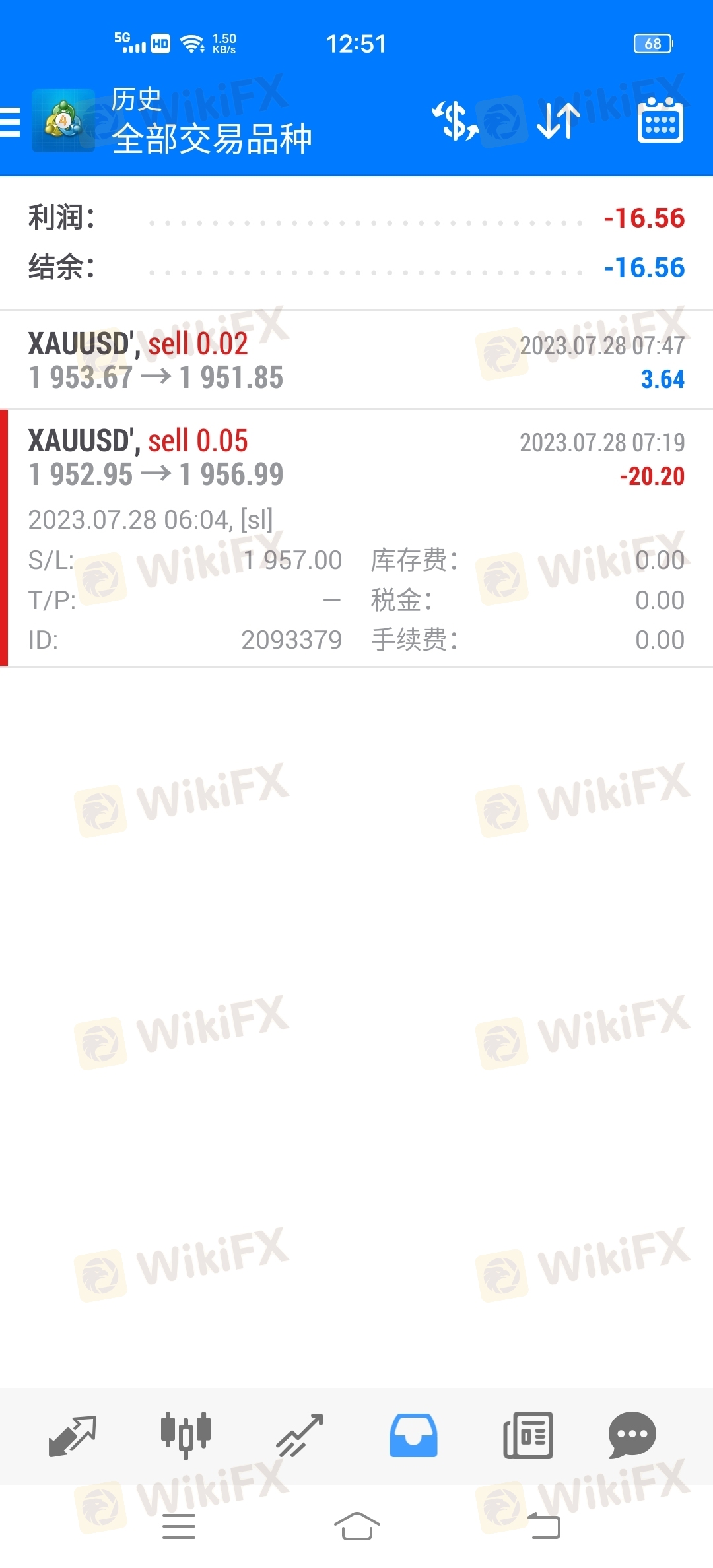Tap the system back button
This screenshot has width=713, height=1568.
coord(543,1526)
